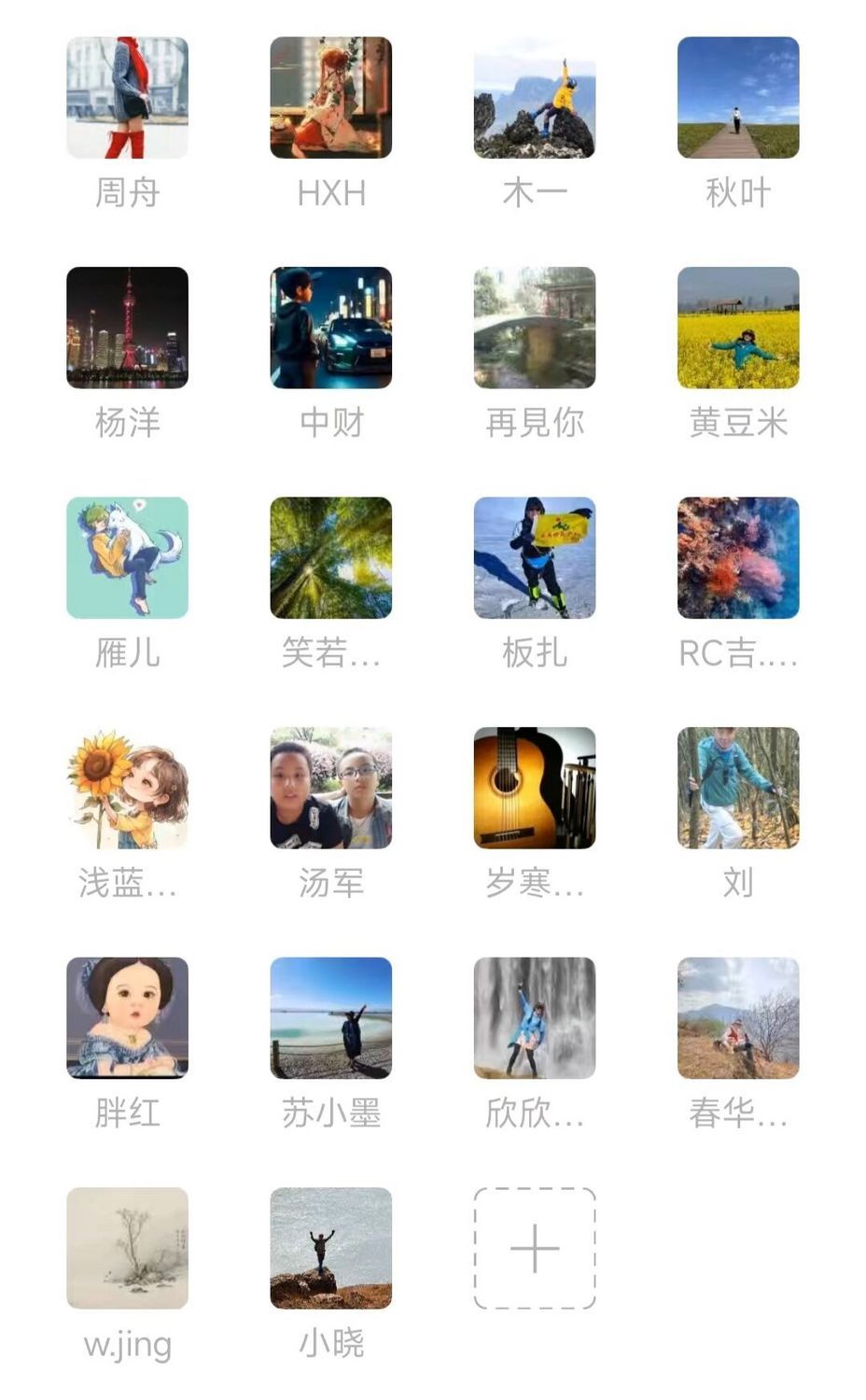Open 杨洋's profile avatar

click(128, 328)
